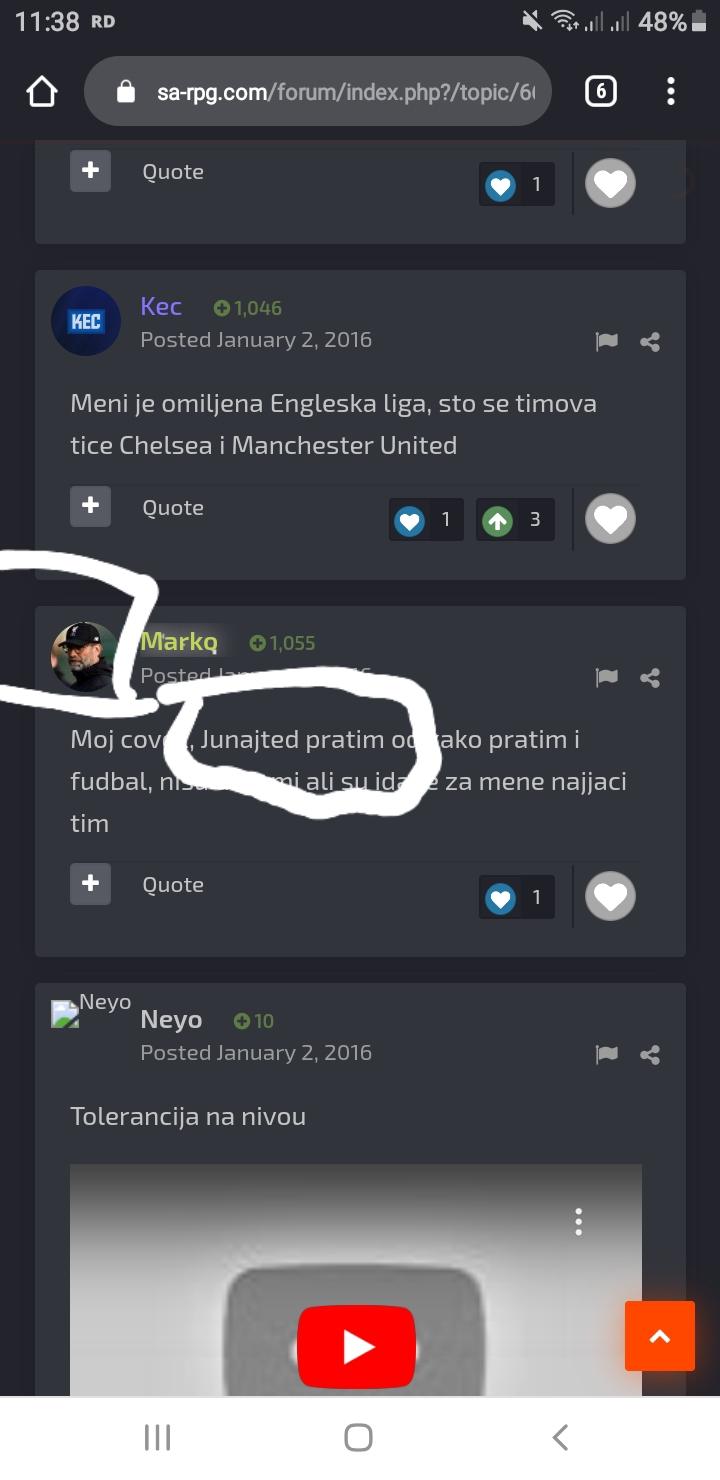Play the YouTube video in Neyo's post
The width and height of the screenshot is (720, 1480).
[x=356, y=1346]
